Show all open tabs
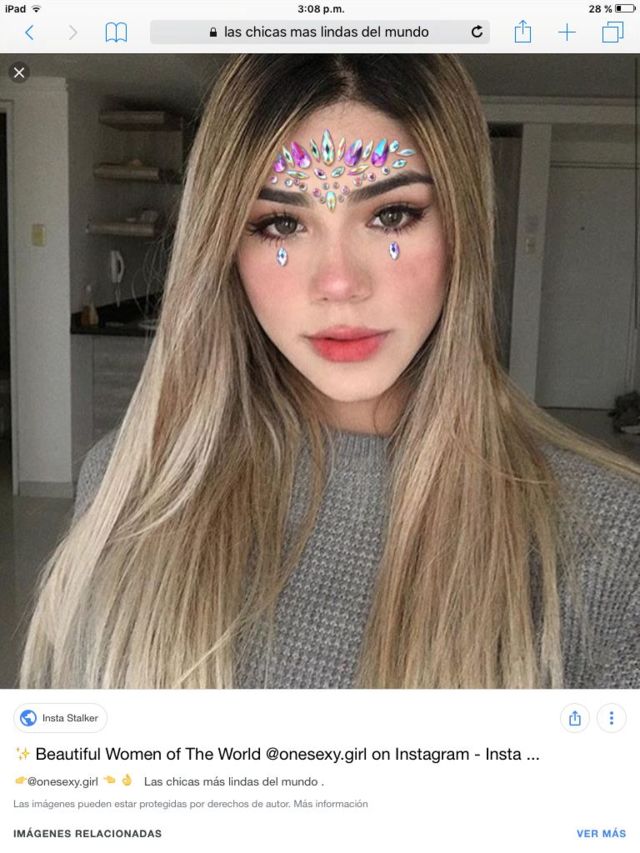The height and width of the screenshot is (853, 640). pyautogui.click(x=612, y=32)
